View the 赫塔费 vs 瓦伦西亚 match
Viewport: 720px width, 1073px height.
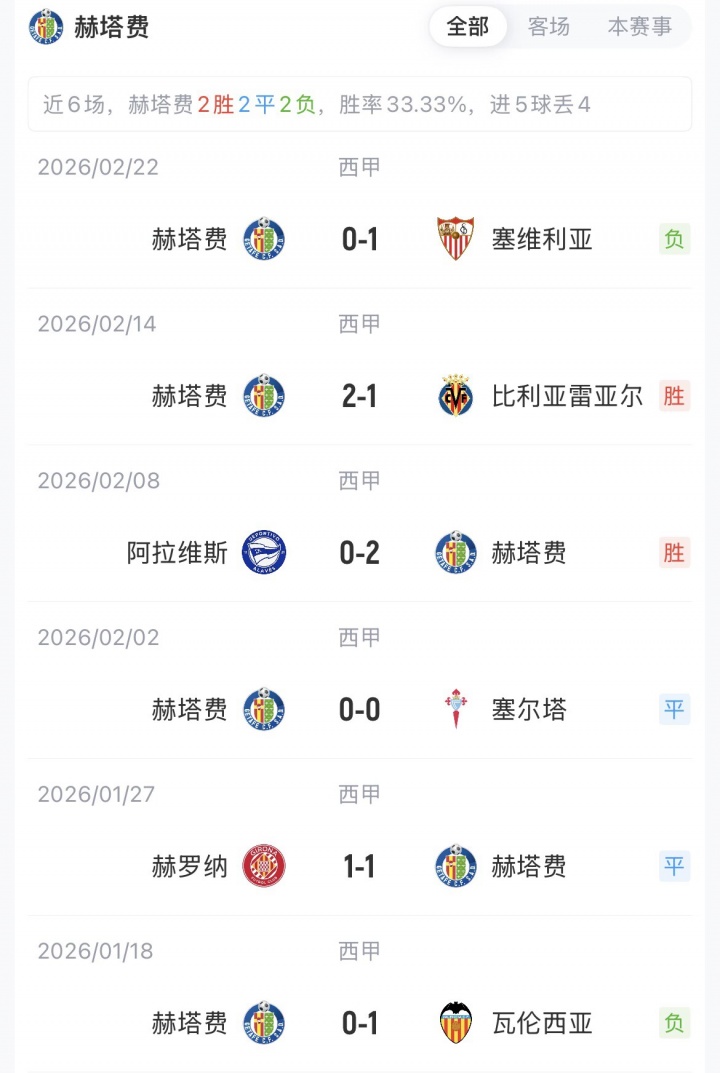(360, 1023)
